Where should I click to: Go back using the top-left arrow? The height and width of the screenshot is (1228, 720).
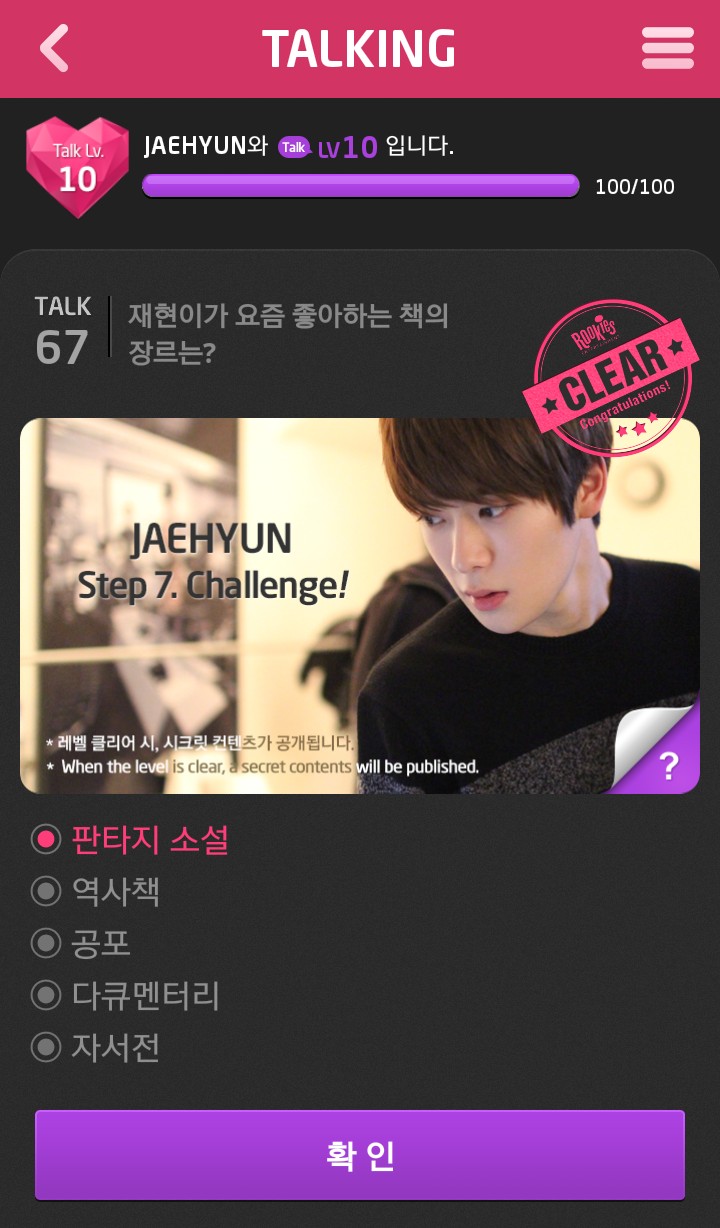point(54,48)
